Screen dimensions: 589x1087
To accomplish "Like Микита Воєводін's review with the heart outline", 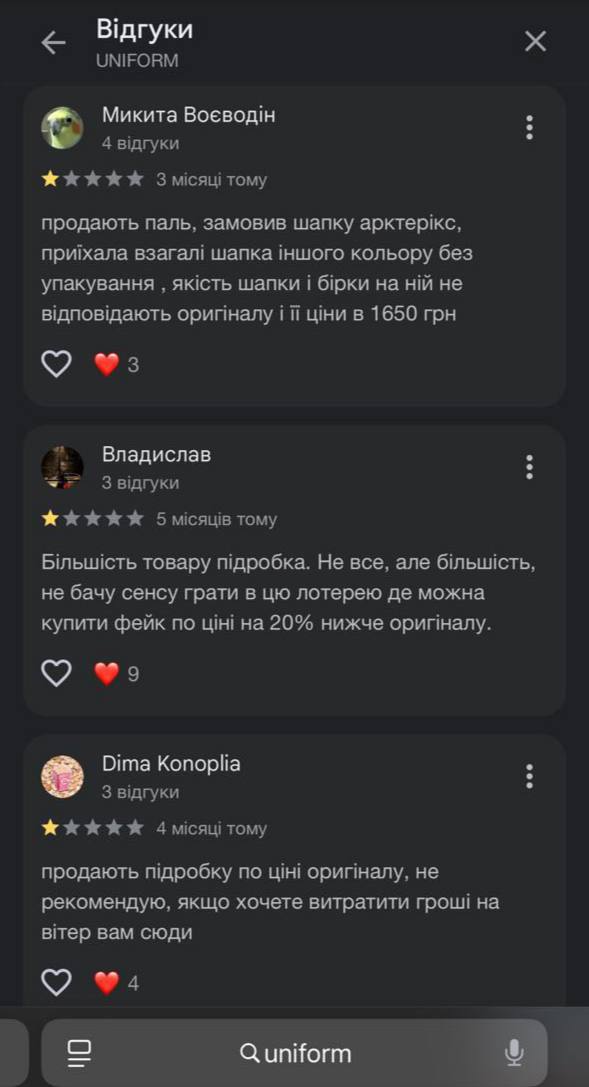I will [56, 364].
